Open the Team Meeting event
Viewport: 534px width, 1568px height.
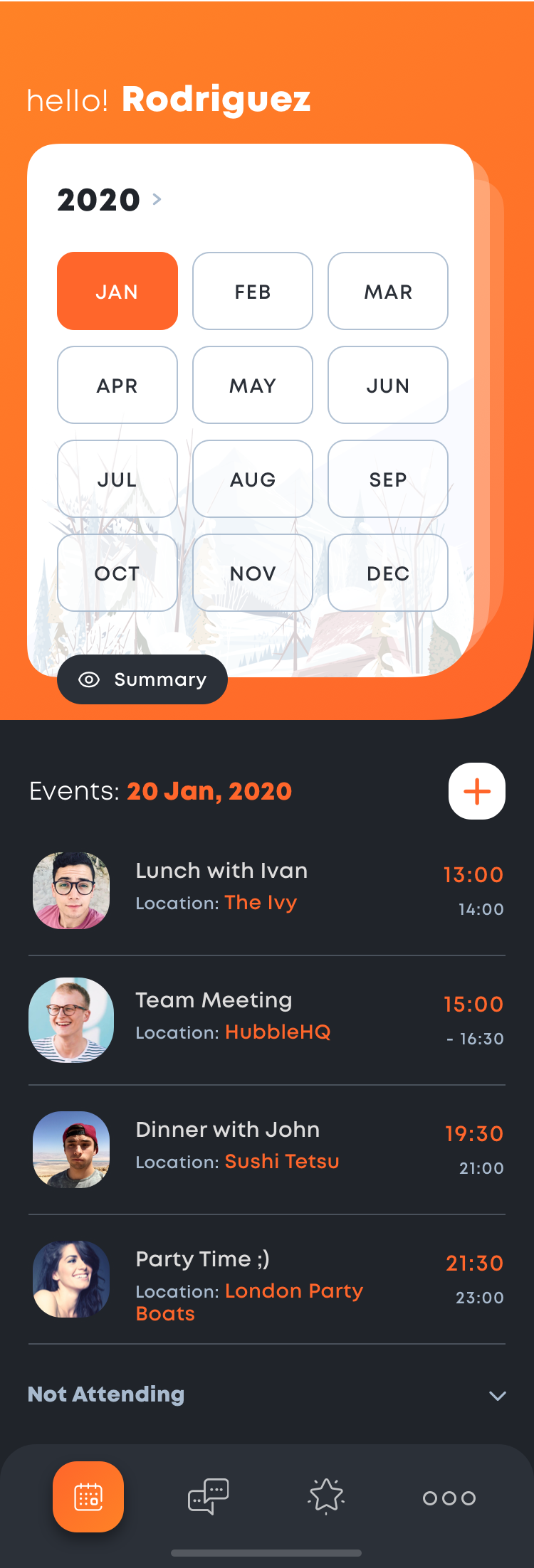pyautogui.click(x=266, y=1019)
